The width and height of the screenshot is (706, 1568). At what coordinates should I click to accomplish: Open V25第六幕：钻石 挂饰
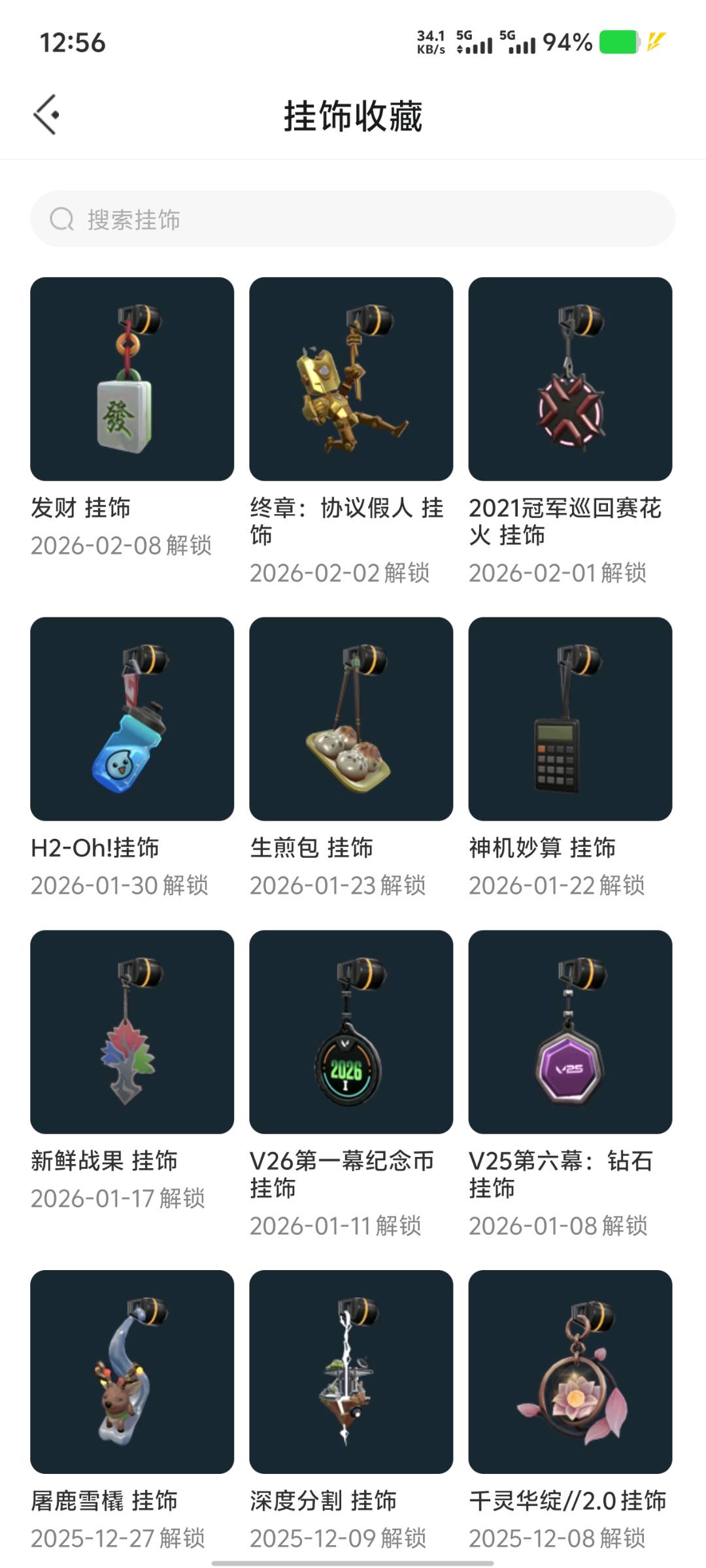coord(570,1032)
